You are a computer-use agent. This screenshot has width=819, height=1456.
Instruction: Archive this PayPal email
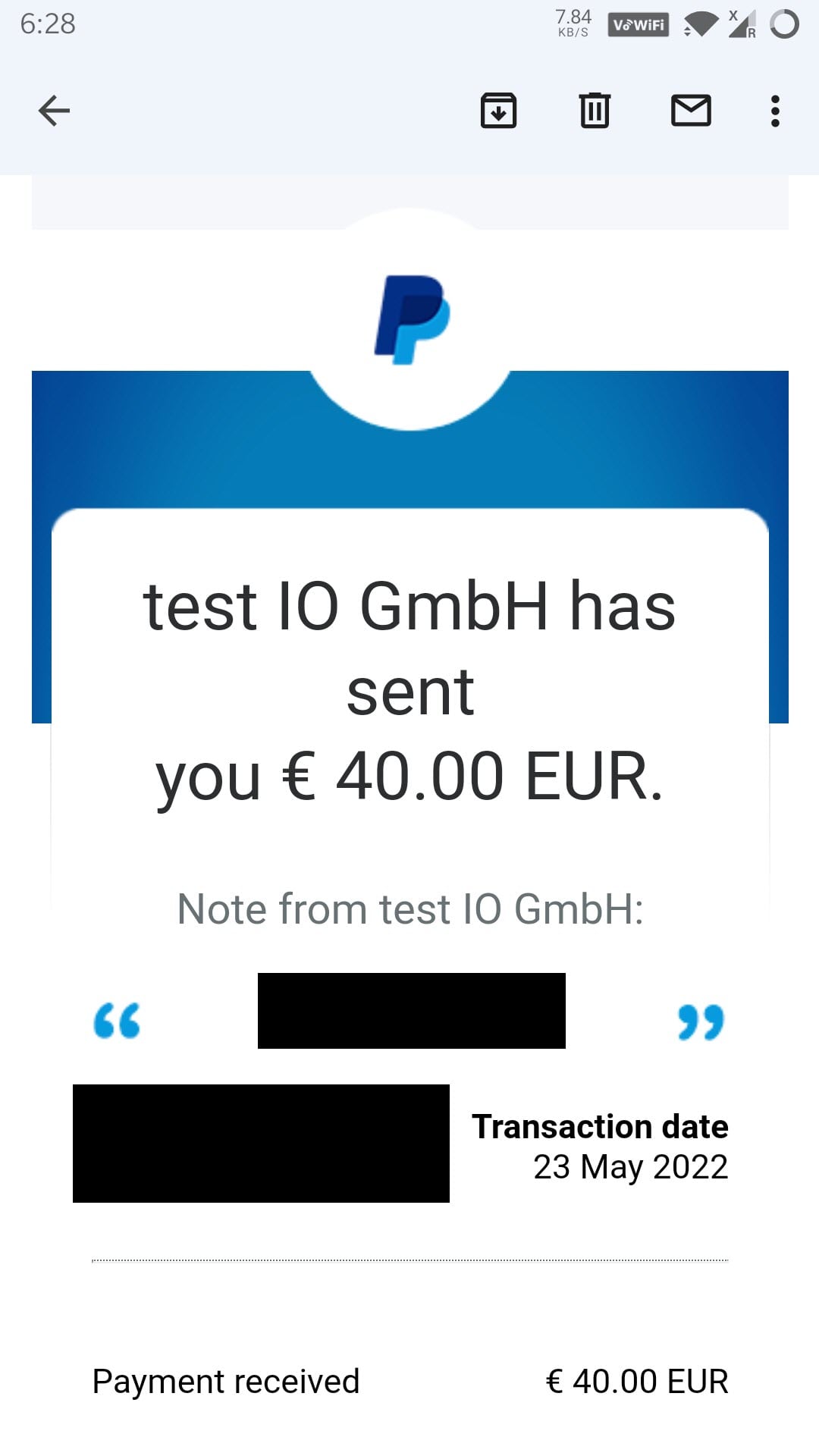[498, 111]
